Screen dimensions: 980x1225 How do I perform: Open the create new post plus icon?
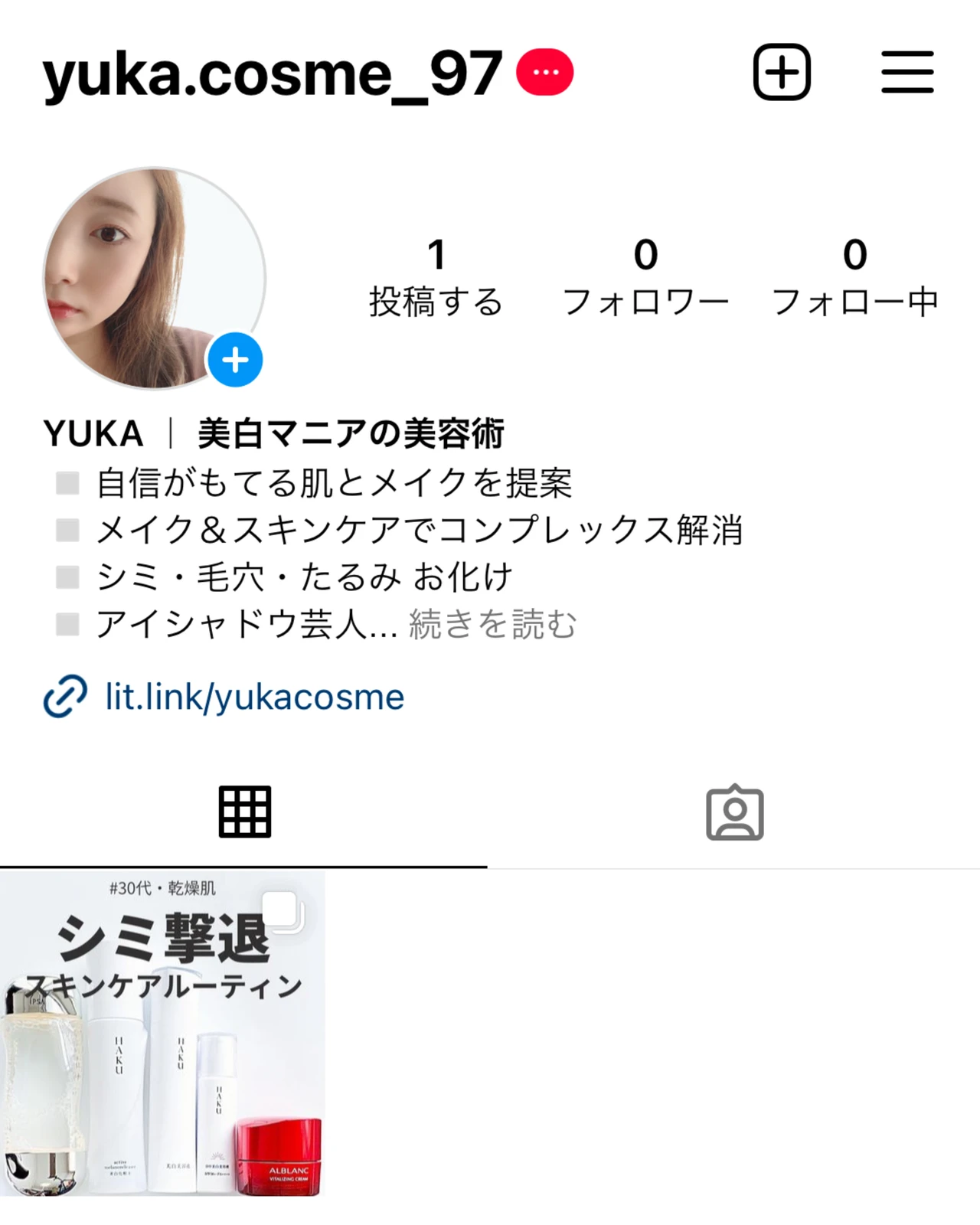coord(782,73)
